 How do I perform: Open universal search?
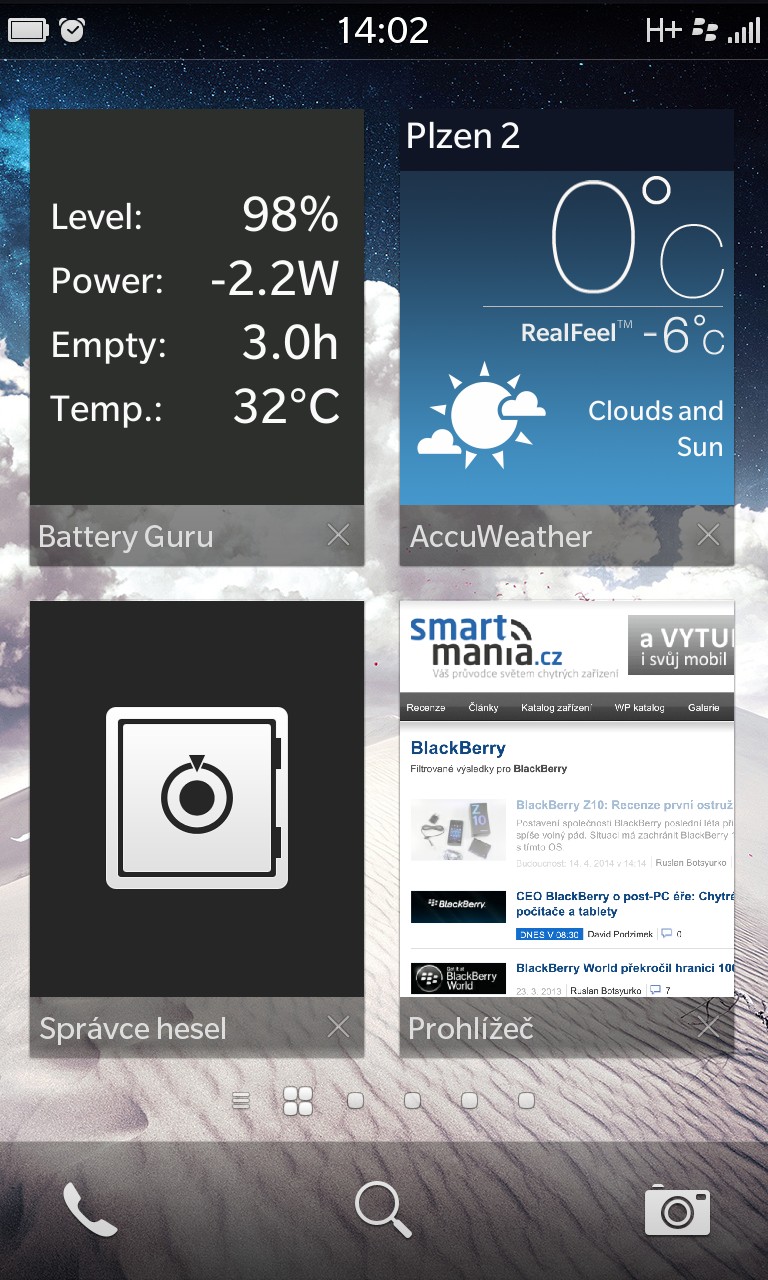[x=383, y=1210]
